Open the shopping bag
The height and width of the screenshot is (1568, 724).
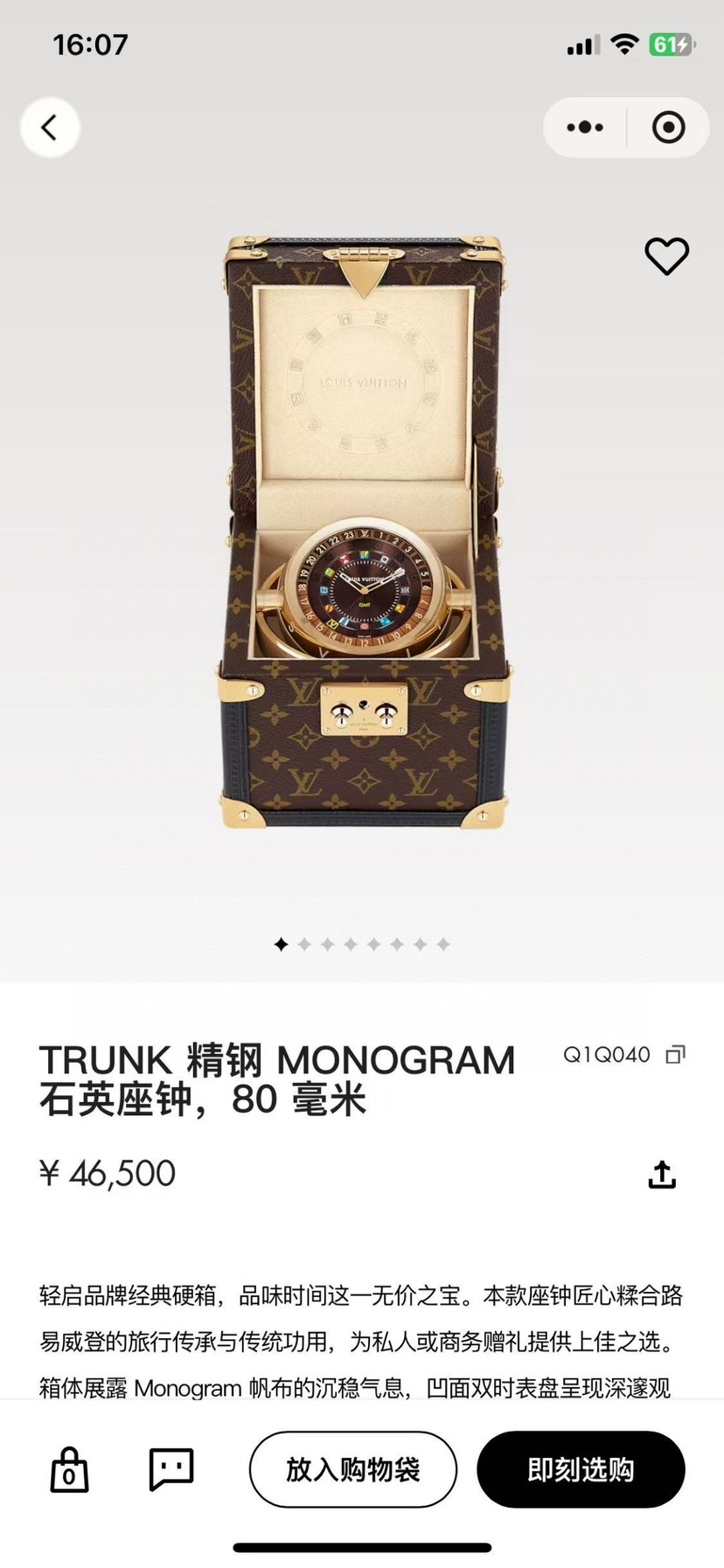click(69, 1470)
